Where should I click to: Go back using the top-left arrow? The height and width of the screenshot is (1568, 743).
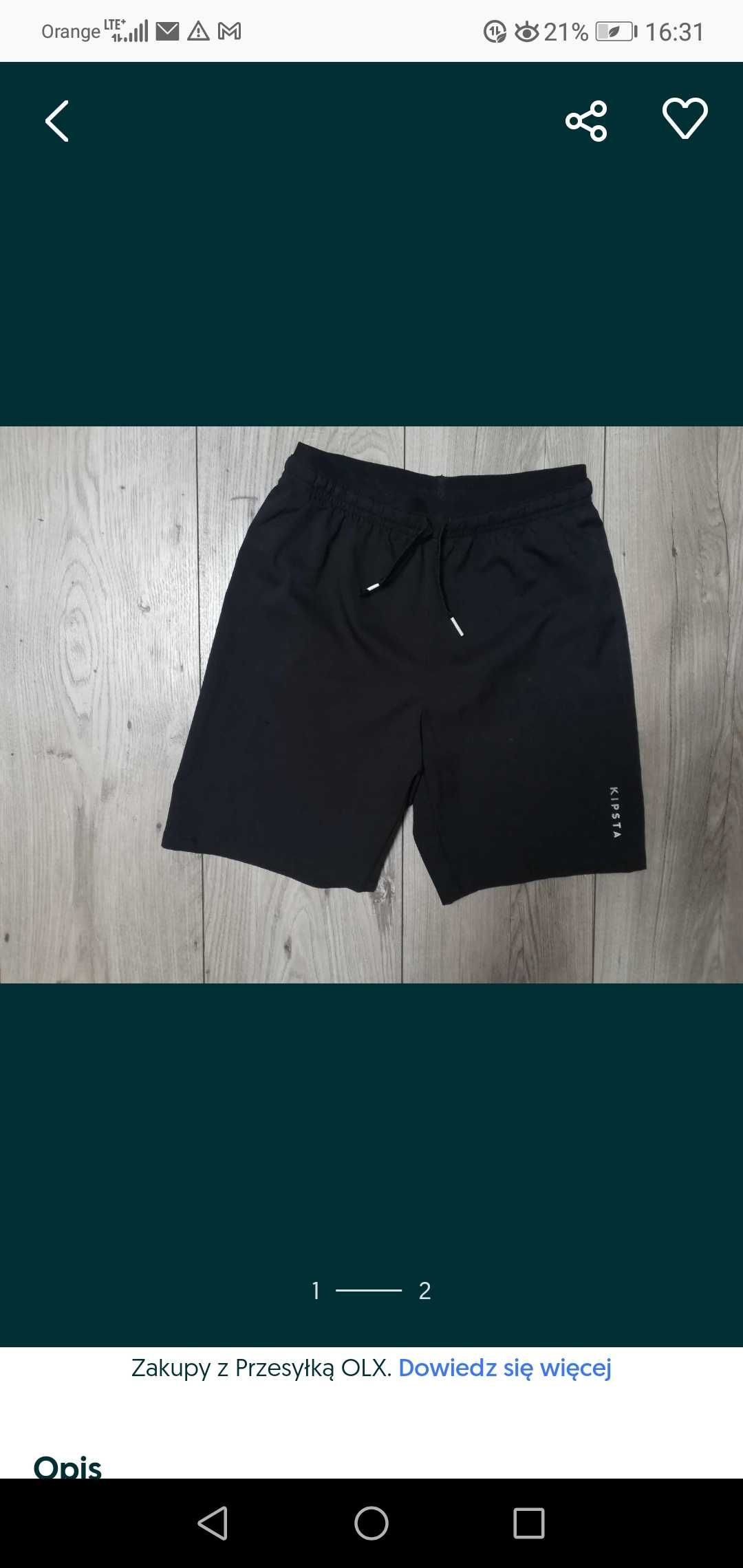(57, 121)
